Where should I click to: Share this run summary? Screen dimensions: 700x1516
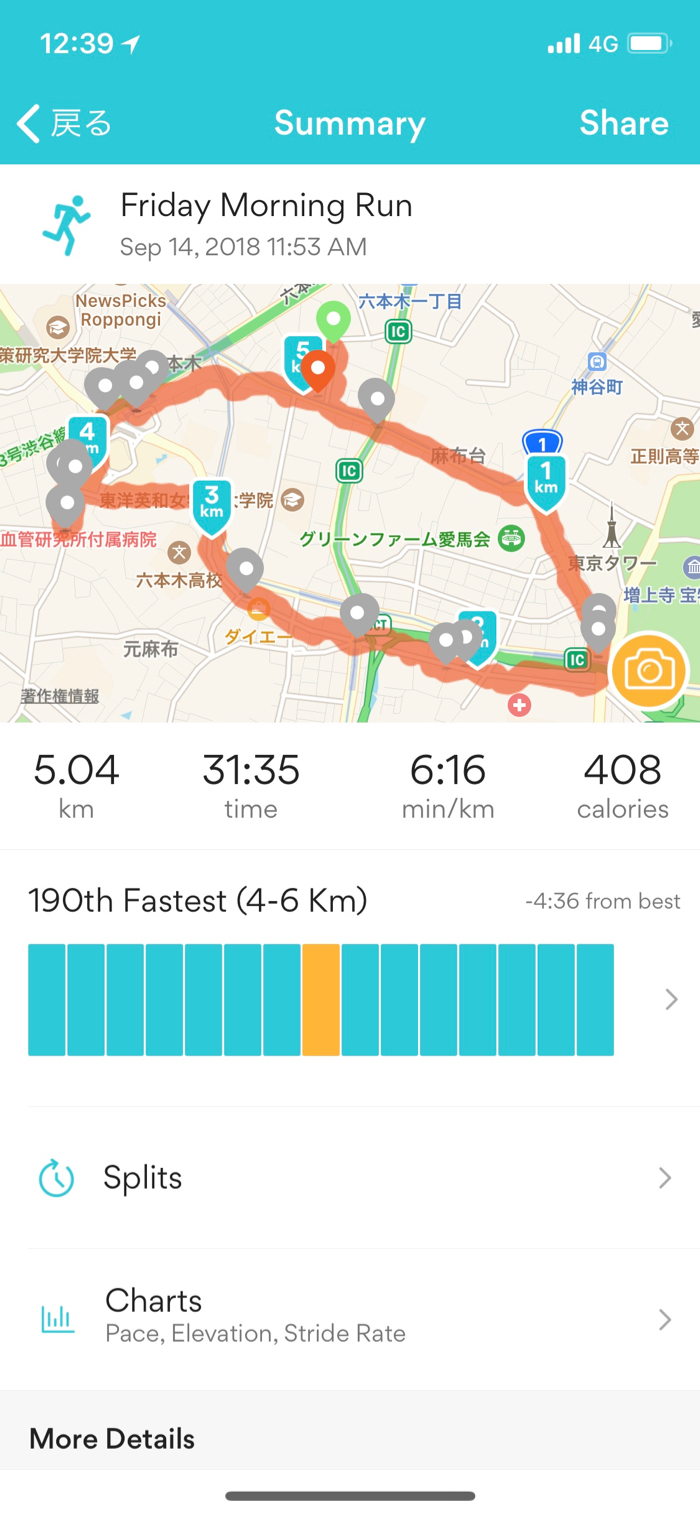coord(624,123)
